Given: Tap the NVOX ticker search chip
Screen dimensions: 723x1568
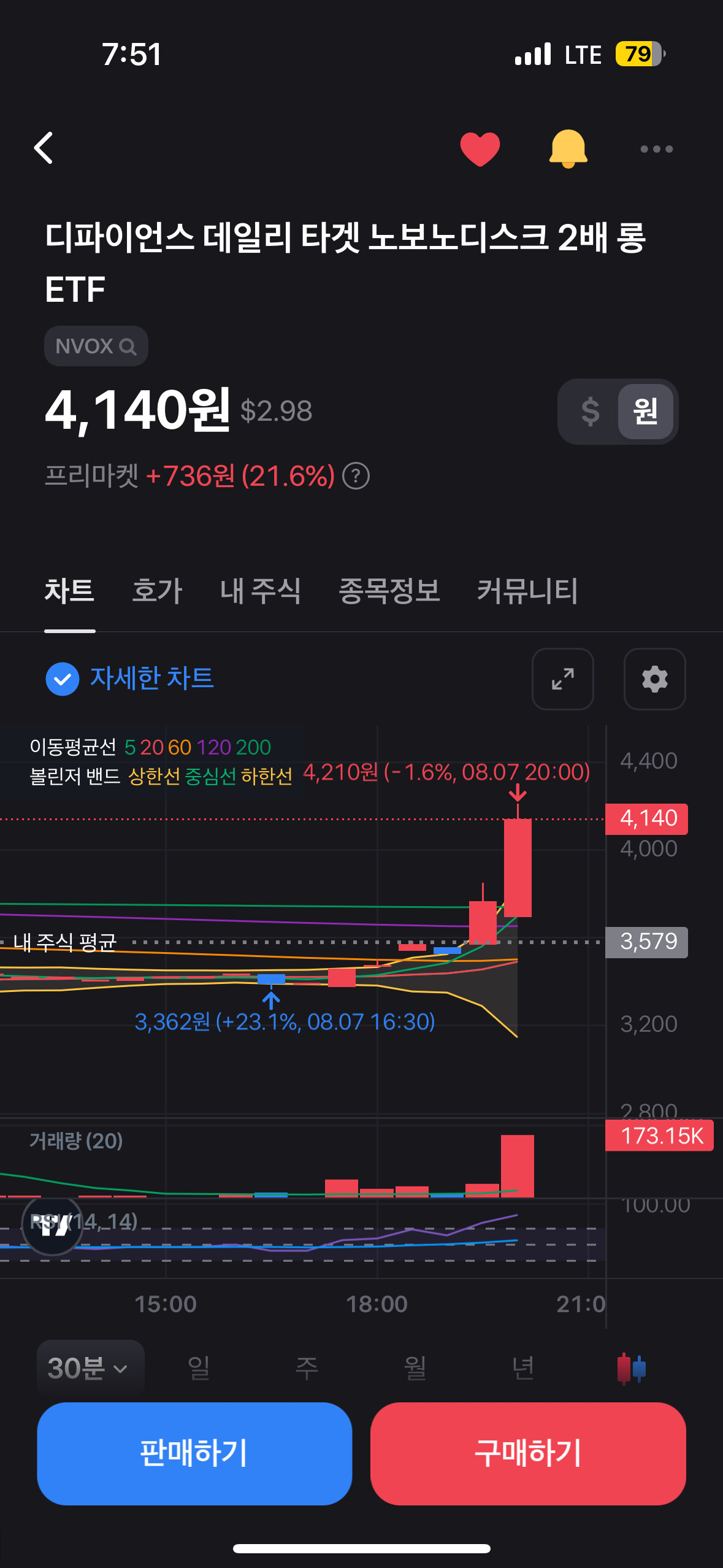Looking at the screenshot, I should pos(96,346).
